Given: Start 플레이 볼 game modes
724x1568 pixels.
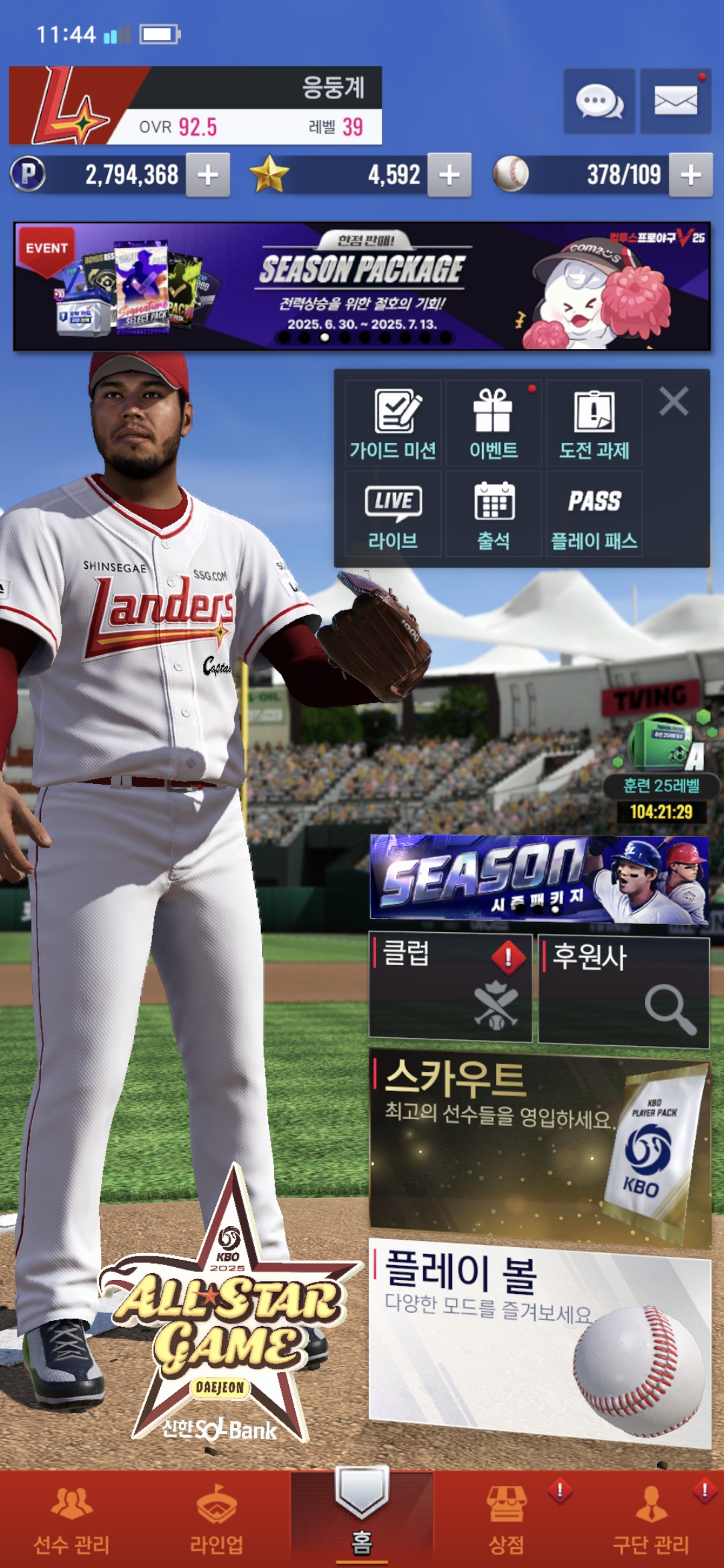Looking at the screenshot, I should [x=540, y=1340].
